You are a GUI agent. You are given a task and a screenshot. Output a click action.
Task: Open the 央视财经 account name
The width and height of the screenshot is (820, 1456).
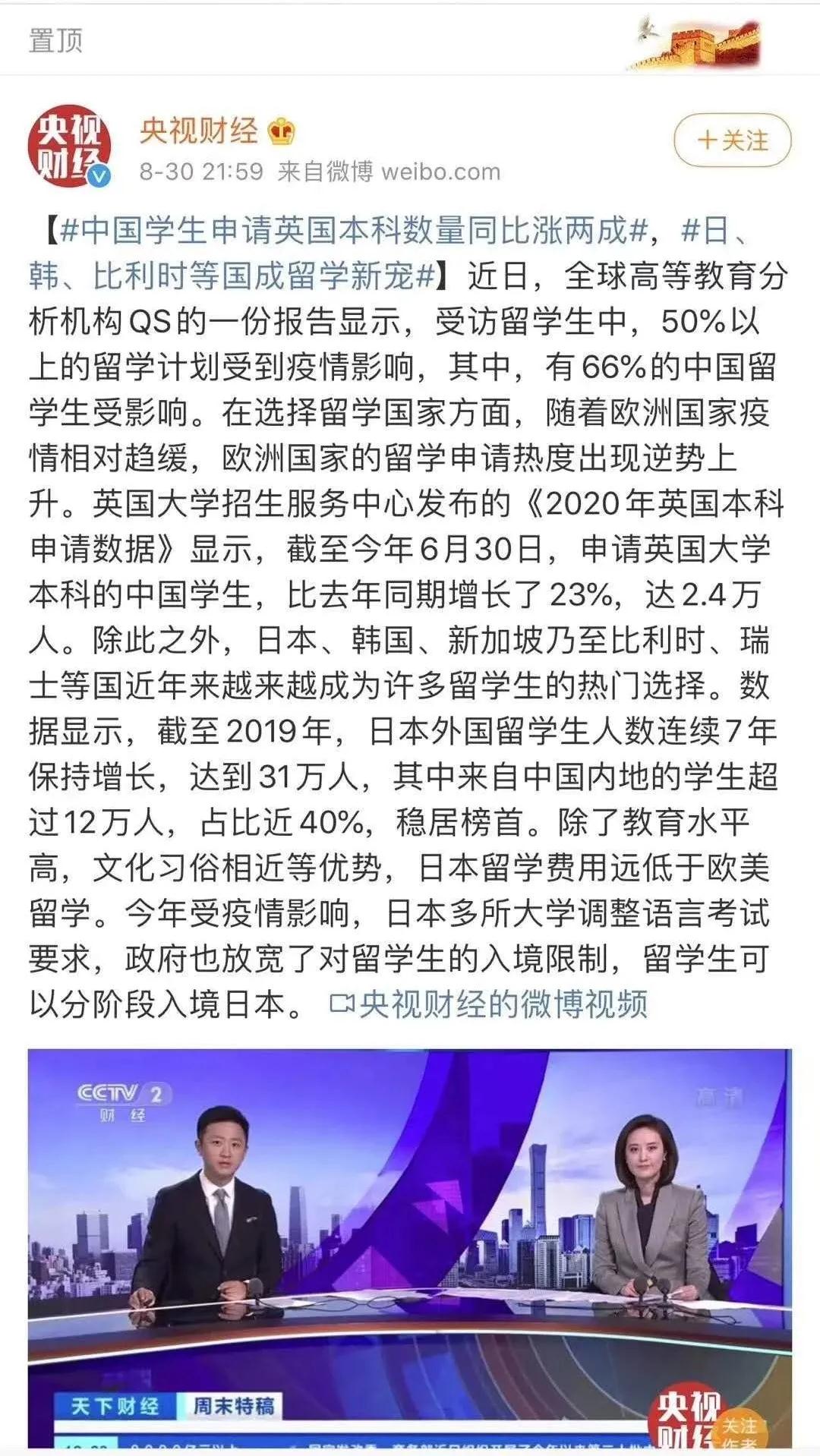coord(199,131)
